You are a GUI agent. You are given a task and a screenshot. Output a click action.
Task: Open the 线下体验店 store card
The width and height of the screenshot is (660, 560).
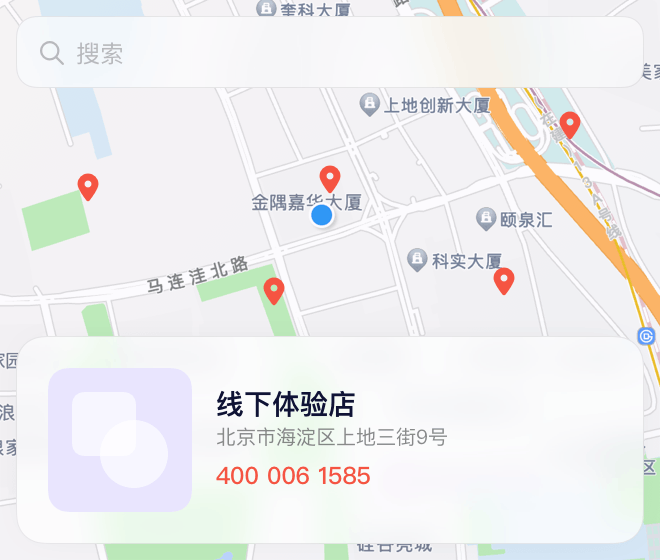coord(329,439)
